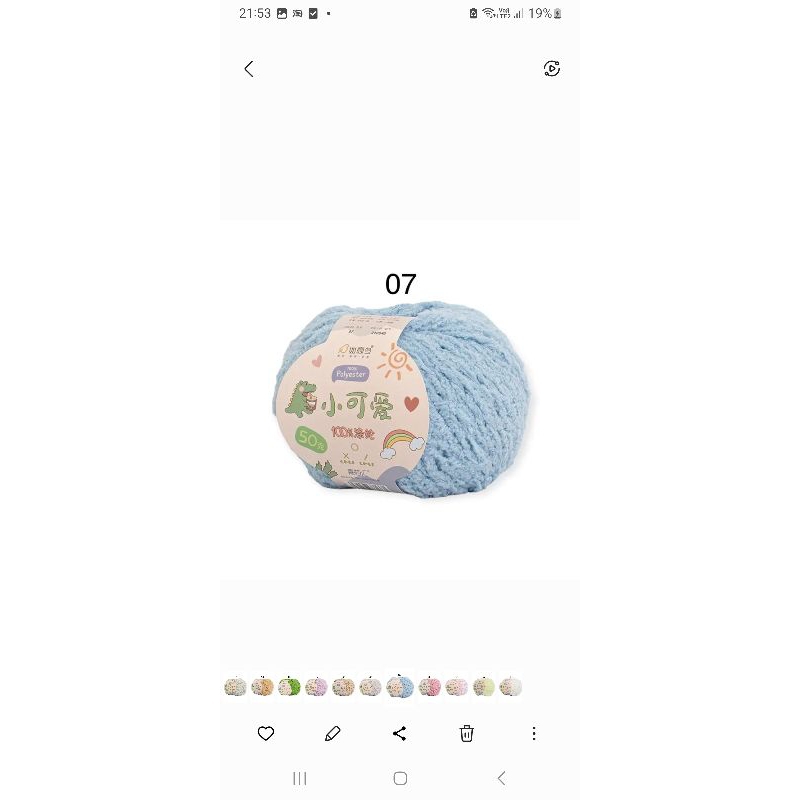Image resolution: width=800 pixels, height=800 pixels.
Task: Open the more options menu
Action: click(x=534, y=734)
